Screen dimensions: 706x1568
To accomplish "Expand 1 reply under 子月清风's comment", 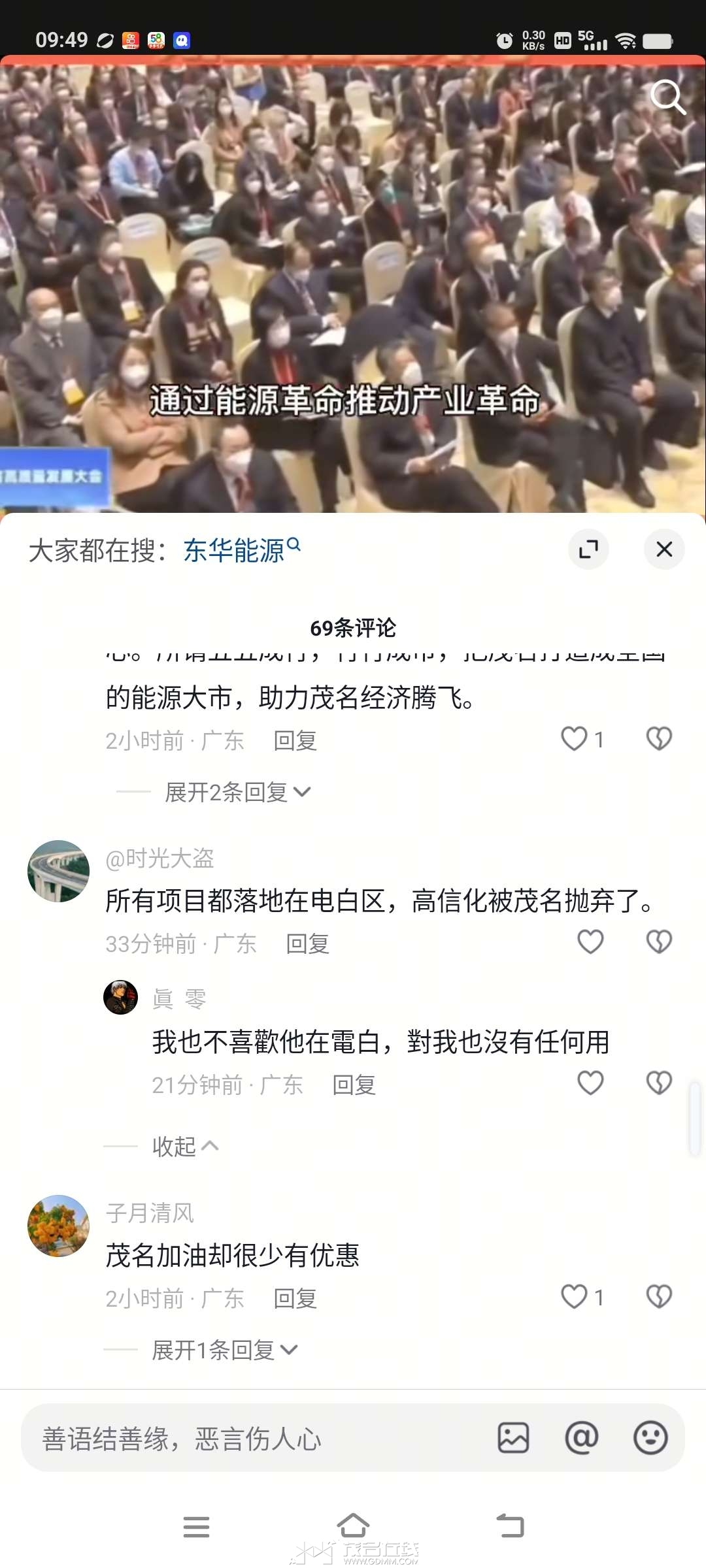I will pyautogui.click(x=224, y=1350).
